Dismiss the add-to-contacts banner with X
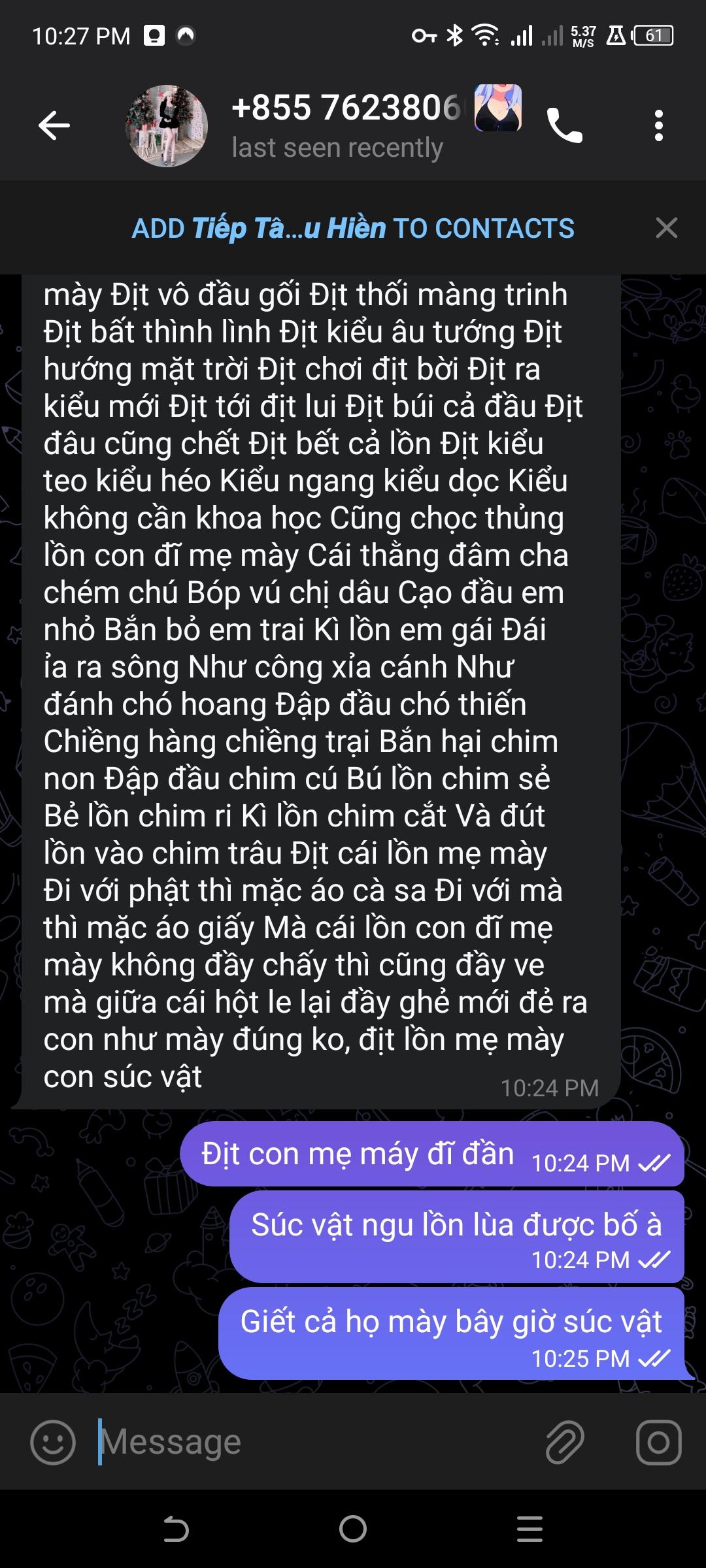Image resolution: width=706 pixels, height=1568 pixels. pos(665,229)
